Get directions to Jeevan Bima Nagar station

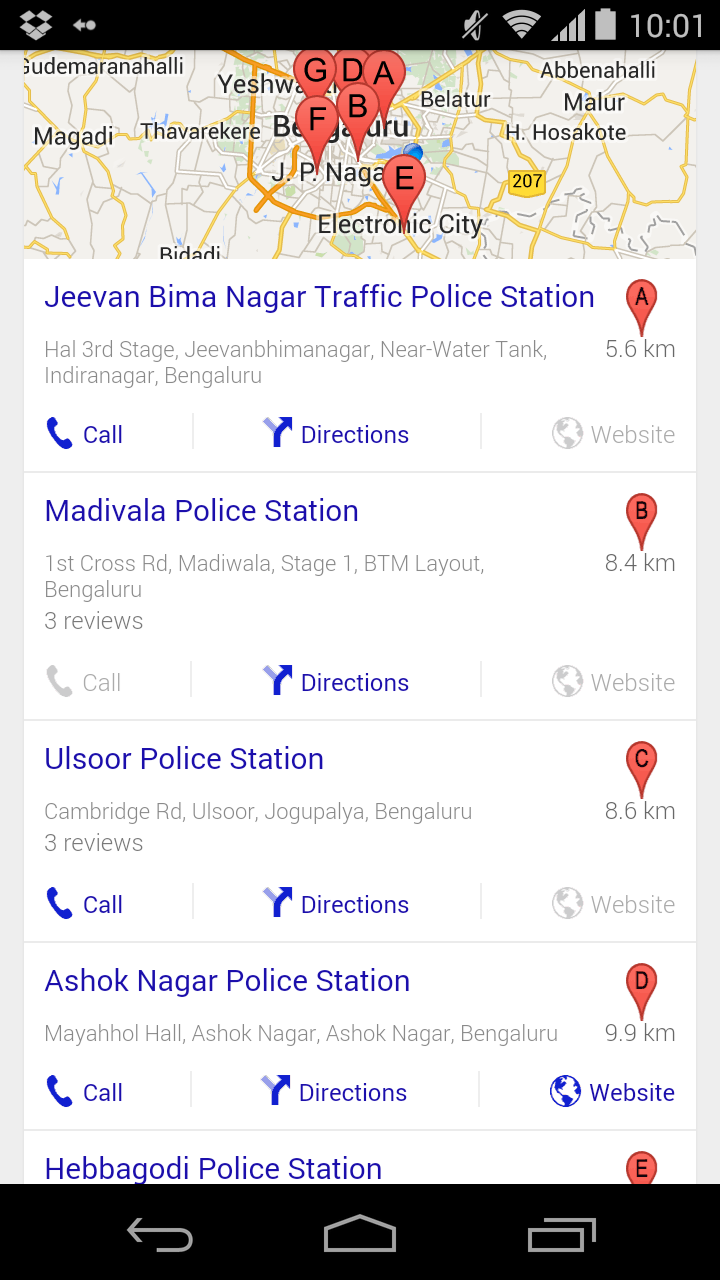tap(336, 434)
